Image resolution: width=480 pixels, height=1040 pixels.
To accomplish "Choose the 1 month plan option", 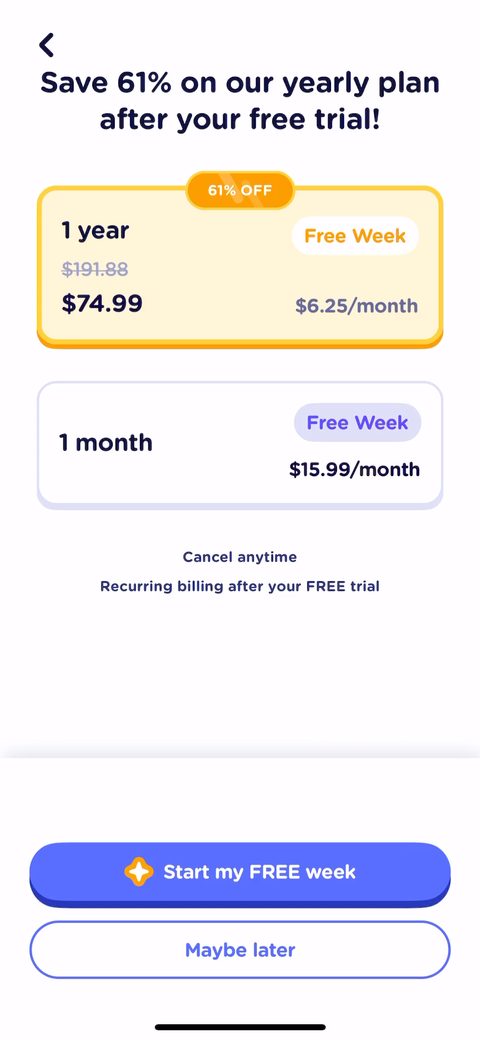I will (239, 445).
